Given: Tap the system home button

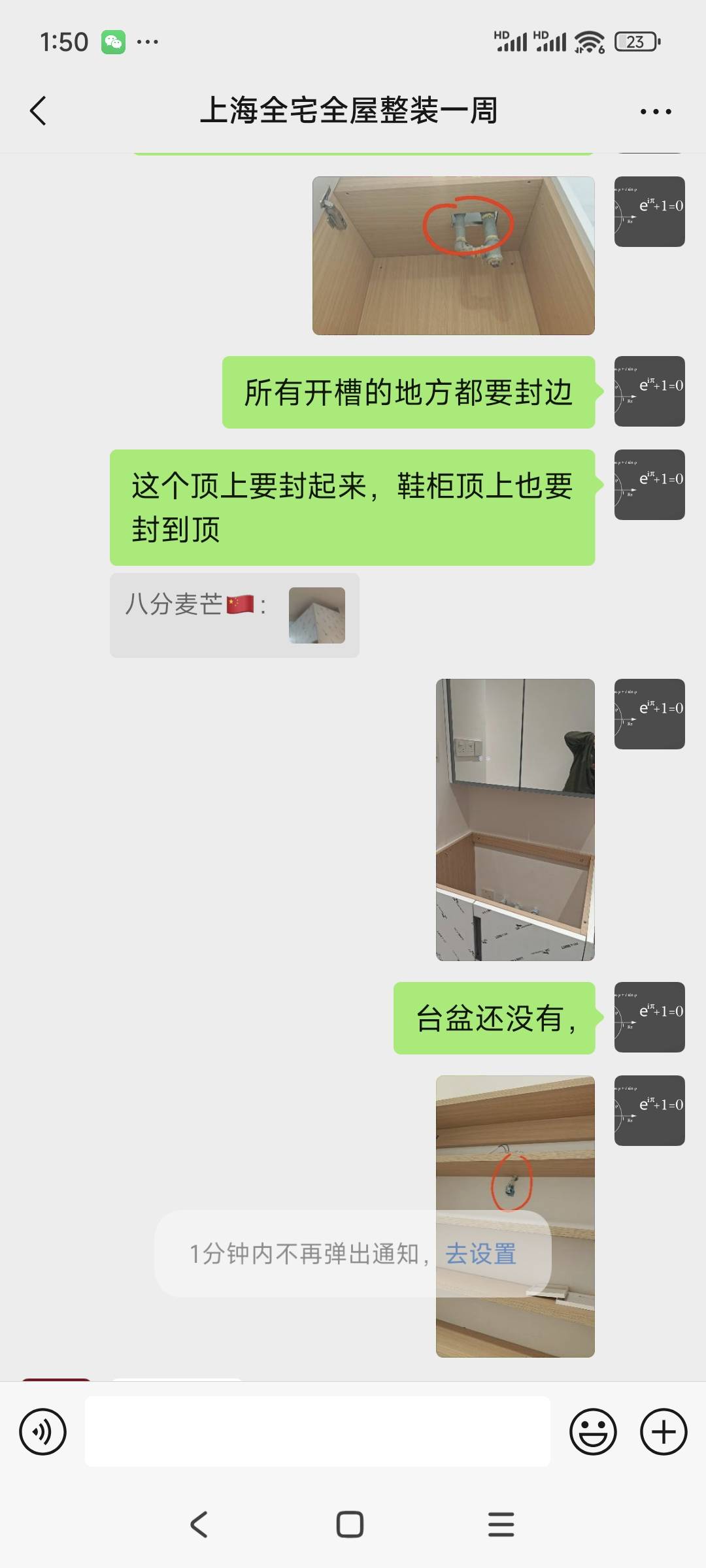Looking at the screenshot, I should pyautogui.click(x=350, y=1524).
